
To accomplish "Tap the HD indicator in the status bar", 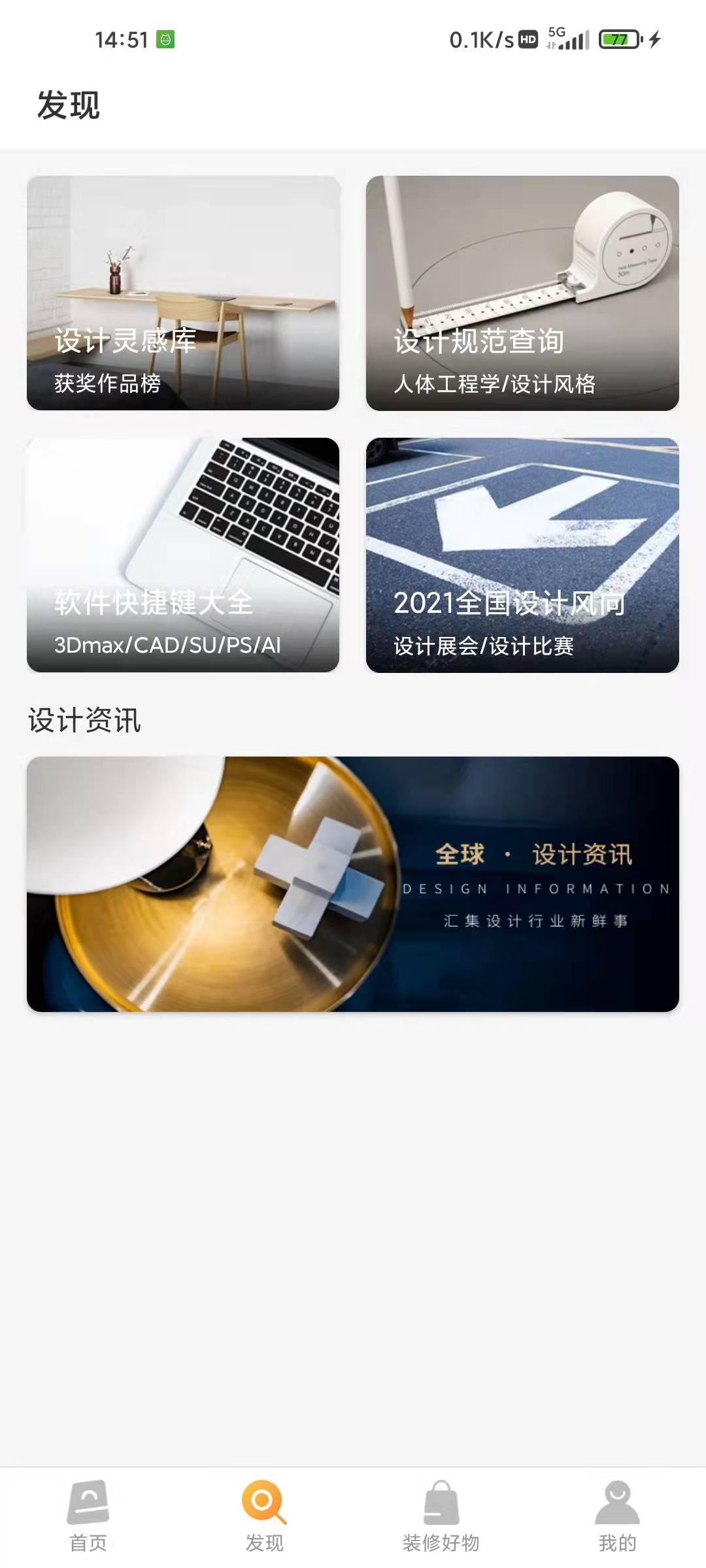I will (527, 39).
